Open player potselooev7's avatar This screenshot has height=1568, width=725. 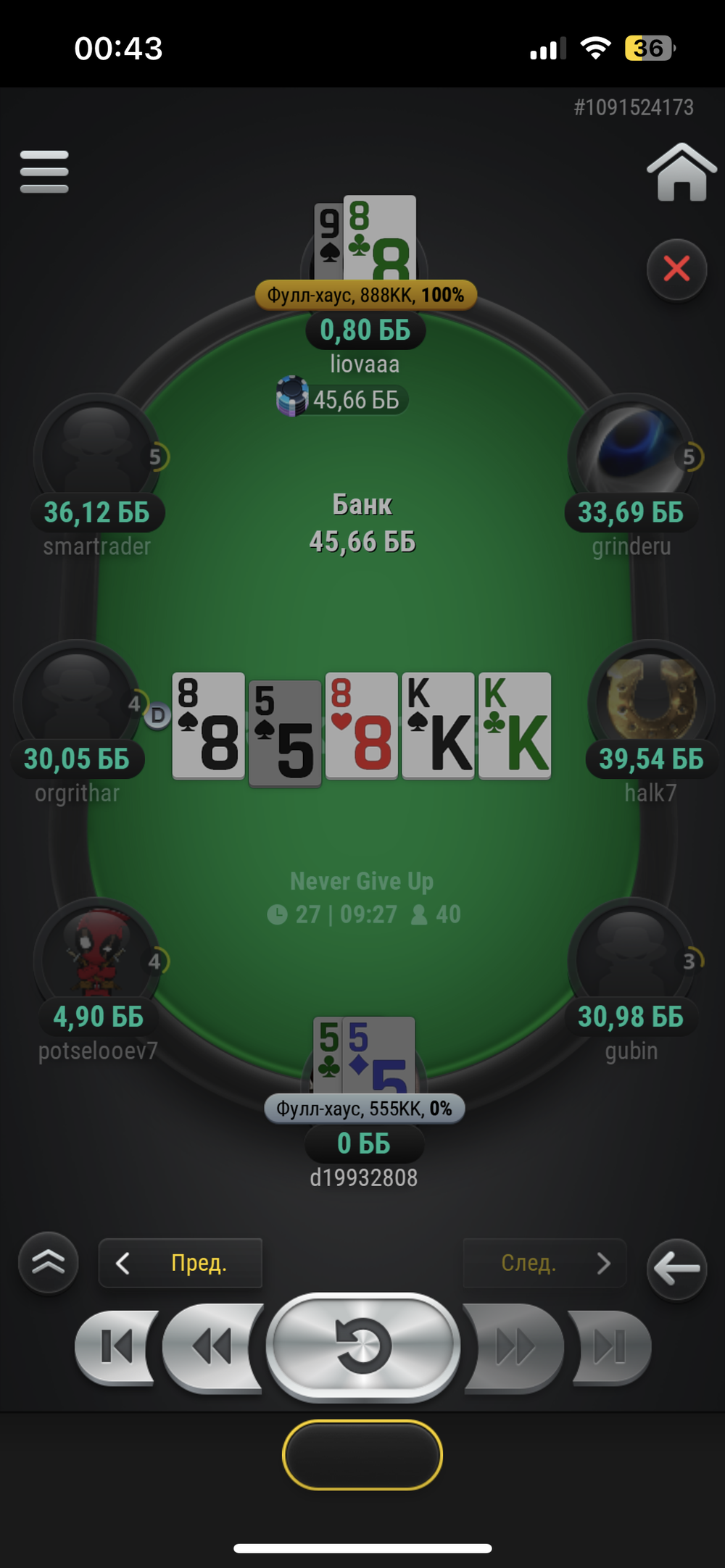coord(96,957)
